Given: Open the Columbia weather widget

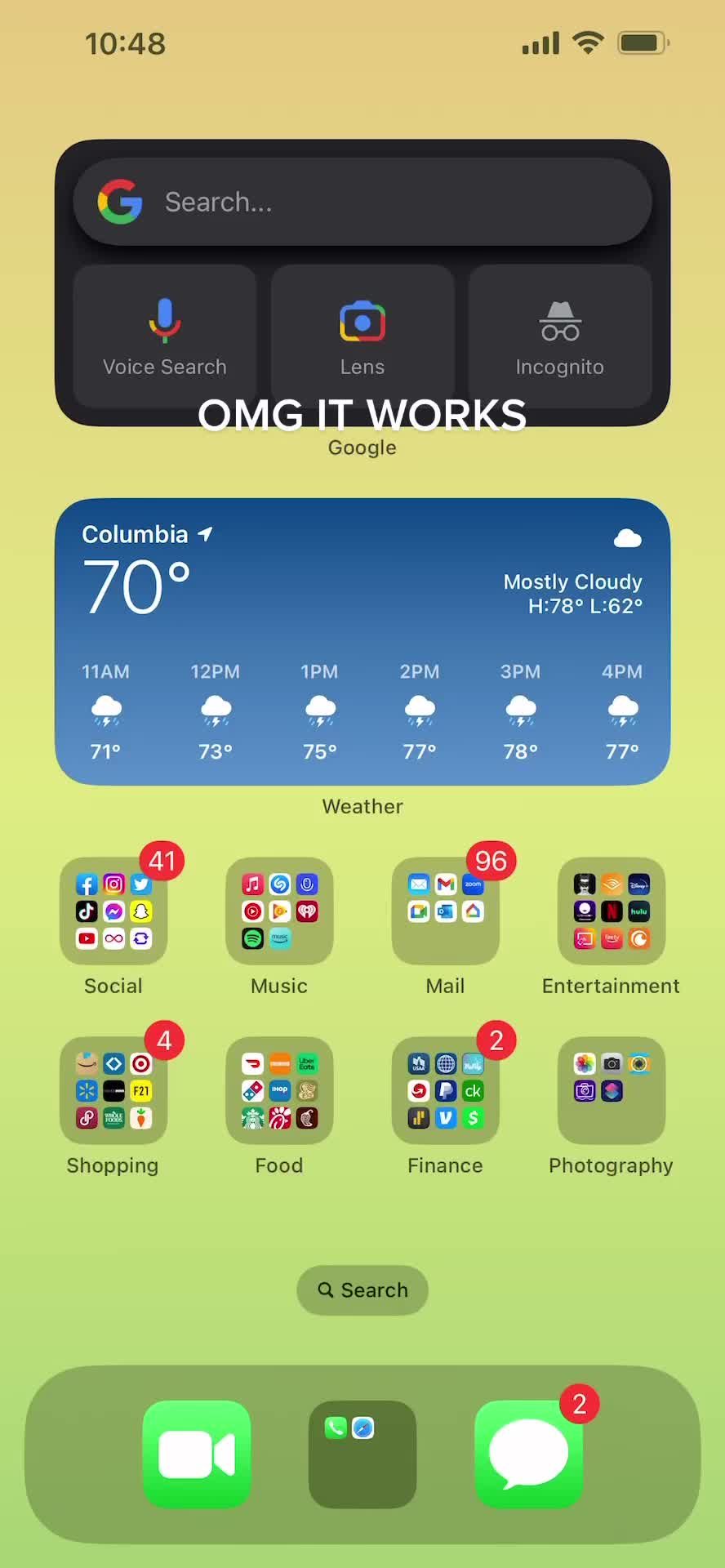Looking at the screenshot, I should (362, 642).
